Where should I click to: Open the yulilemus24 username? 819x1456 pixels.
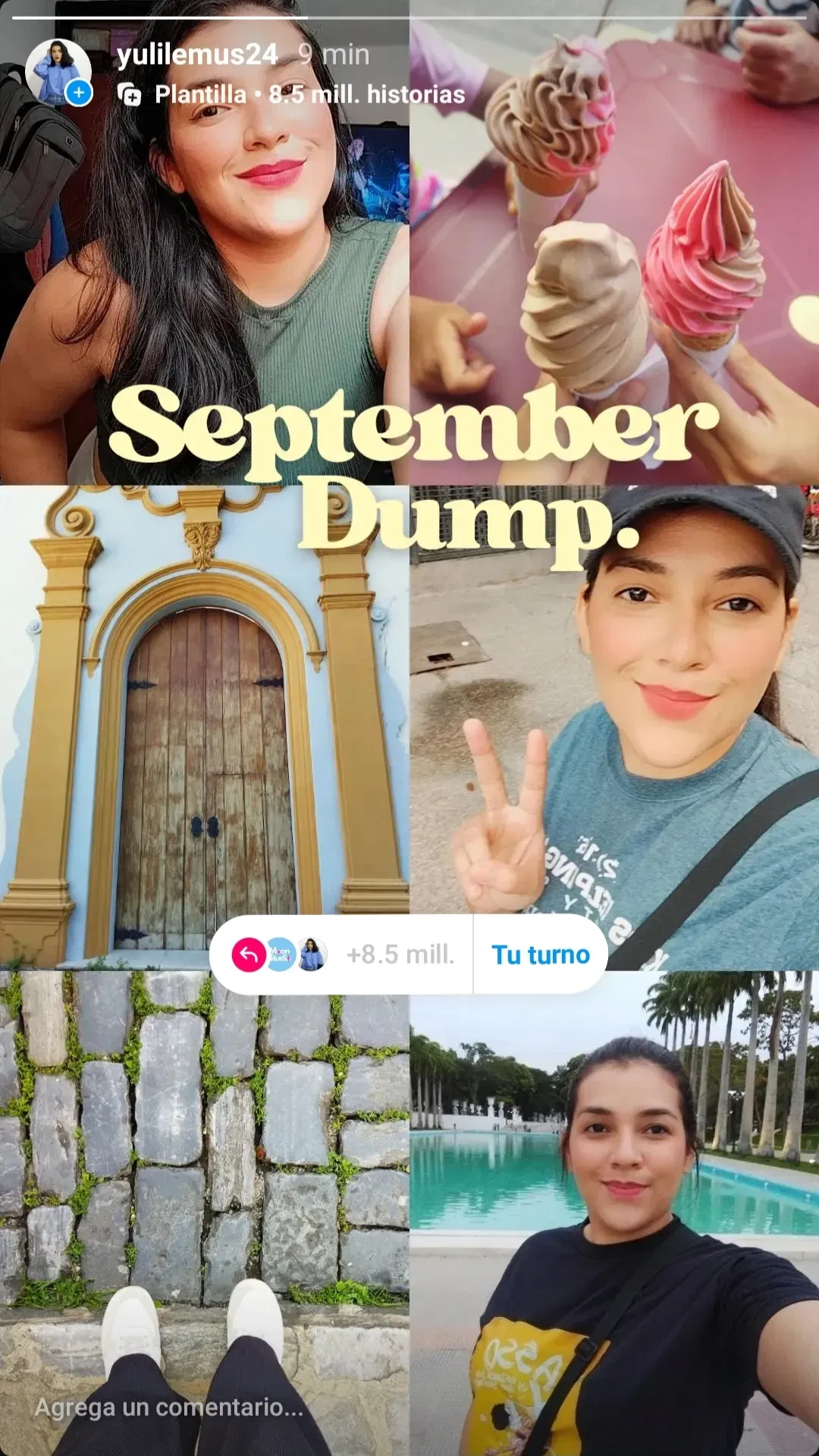coord(197,55)
